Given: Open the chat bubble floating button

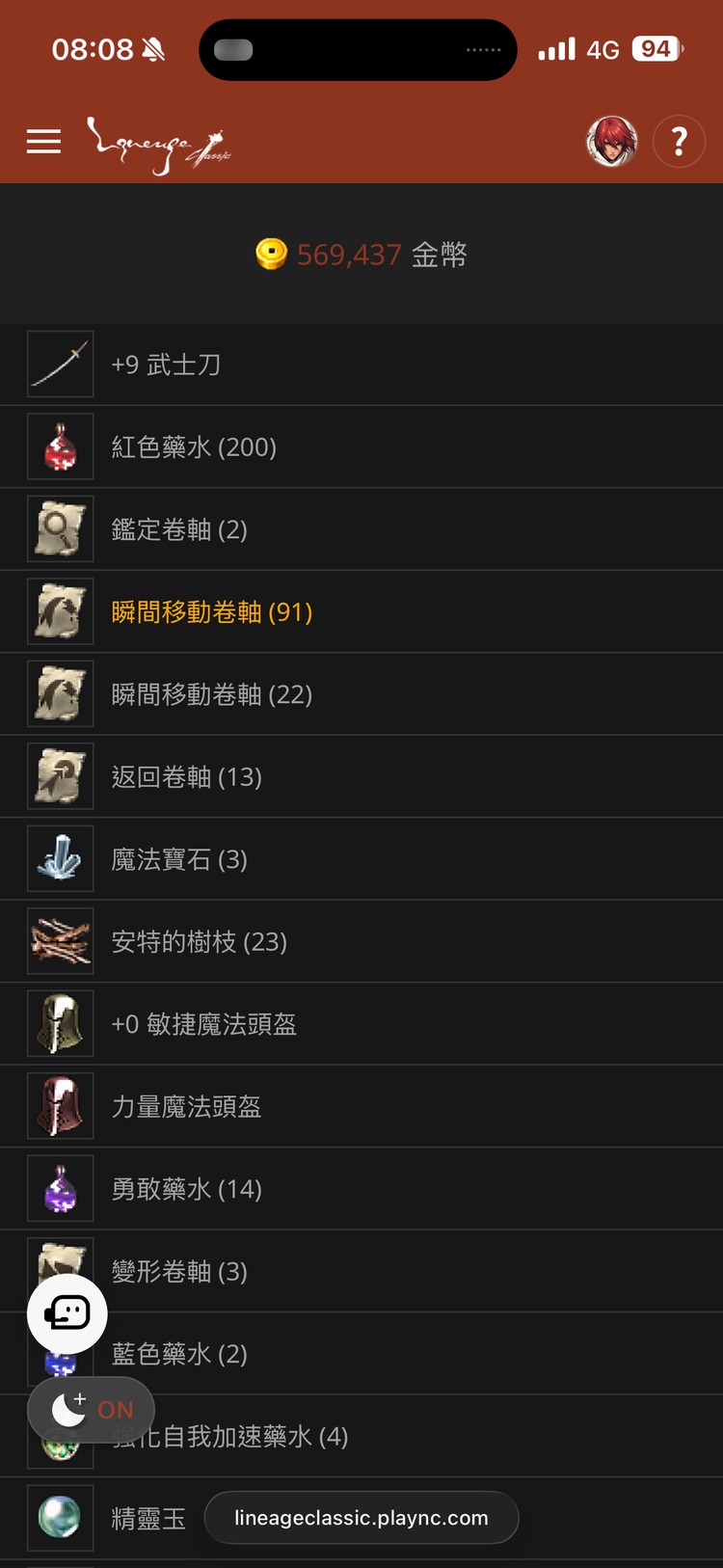Looking at the screenshot, I should point(67,1312).
